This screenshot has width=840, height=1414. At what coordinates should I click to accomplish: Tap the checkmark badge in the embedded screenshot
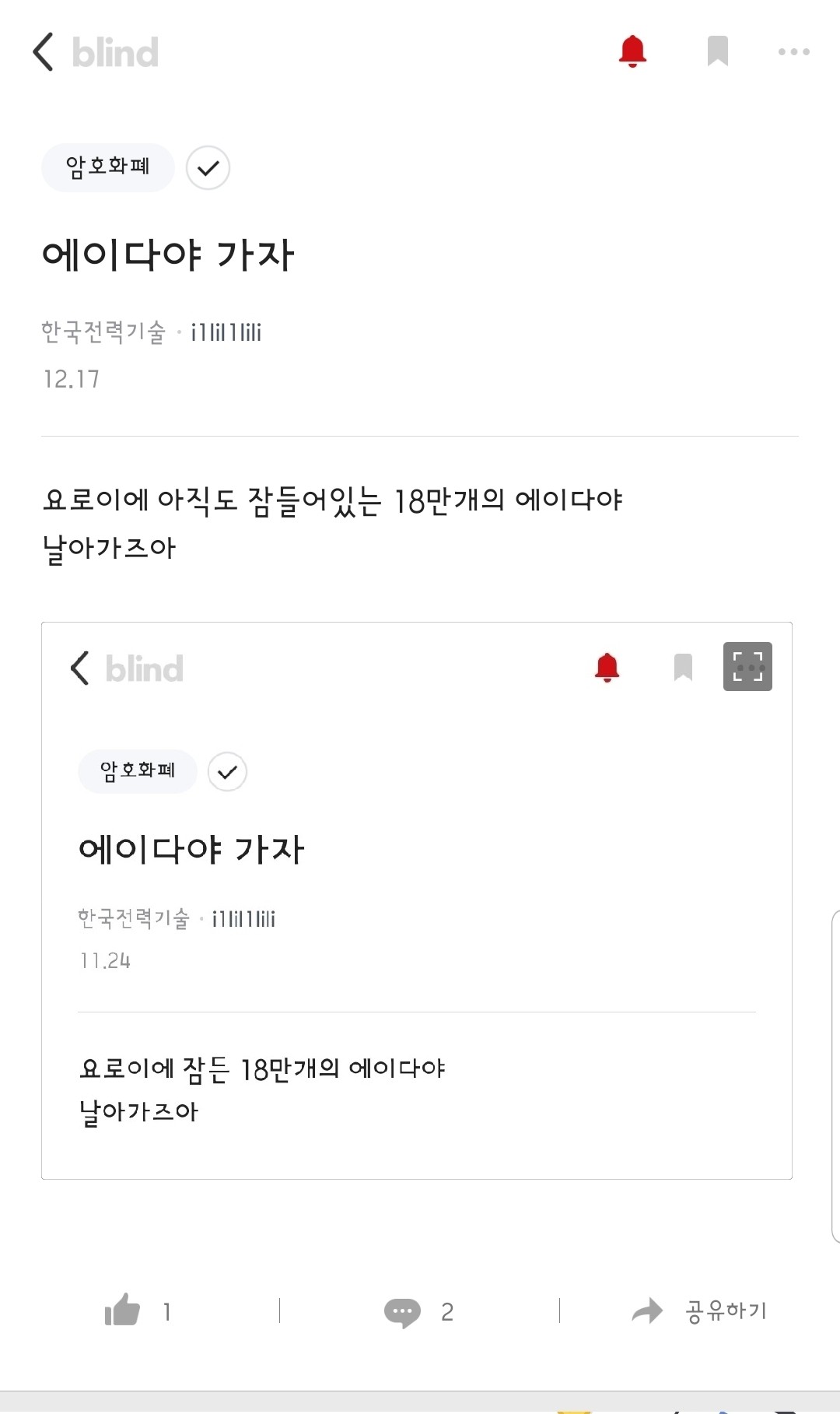point(227,771)
